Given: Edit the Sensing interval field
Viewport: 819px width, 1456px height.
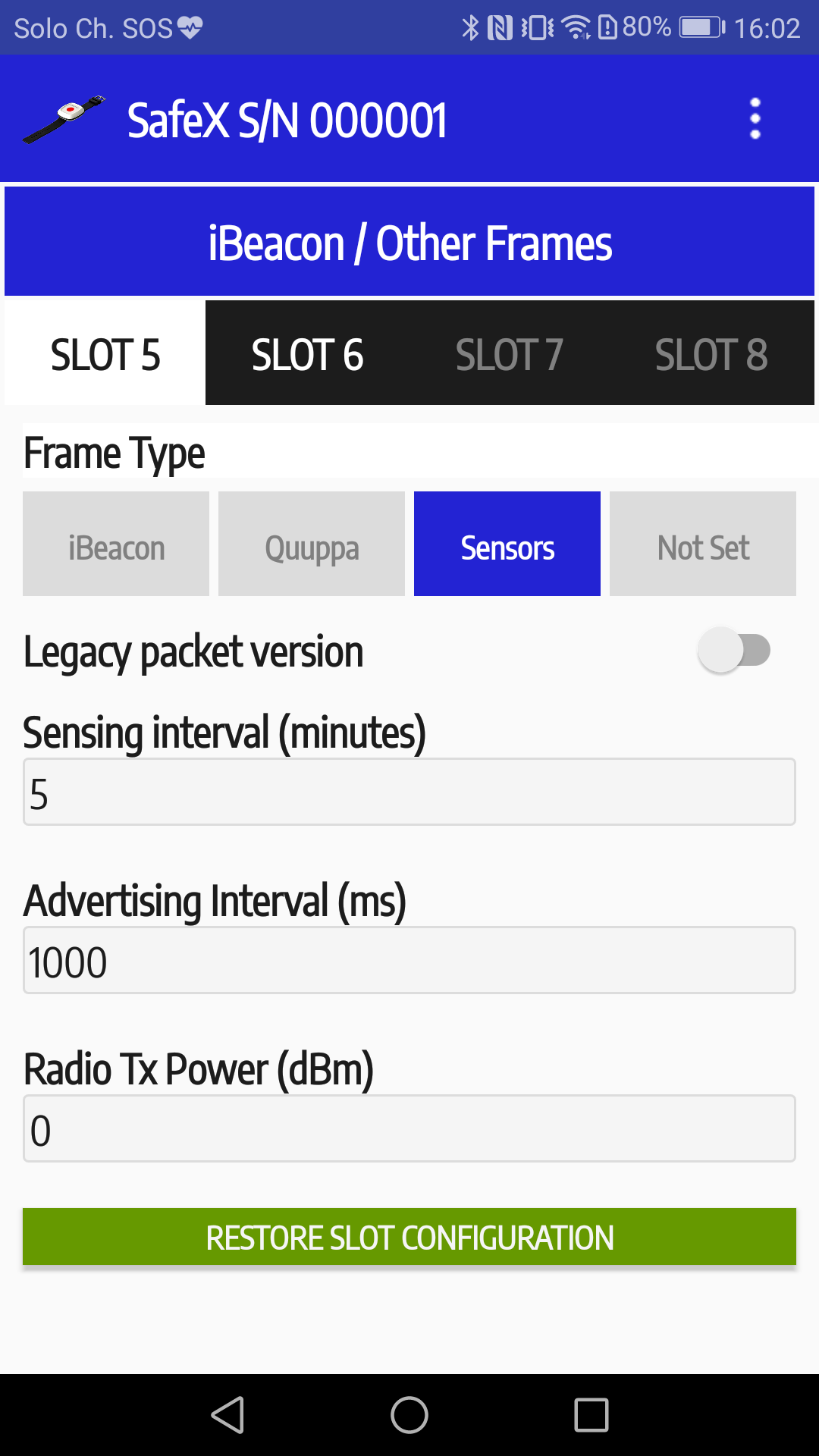Looking at the screenshot, I should (x=409, y=792).
